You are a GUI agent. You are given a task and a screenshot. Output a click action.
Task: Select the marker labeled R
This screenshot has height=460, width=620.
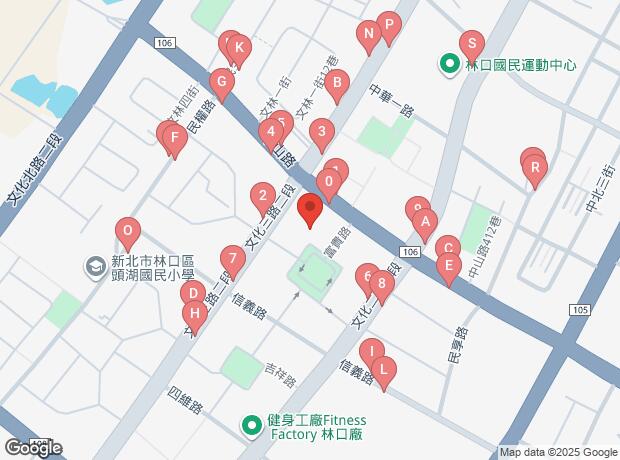coord(534,169)
